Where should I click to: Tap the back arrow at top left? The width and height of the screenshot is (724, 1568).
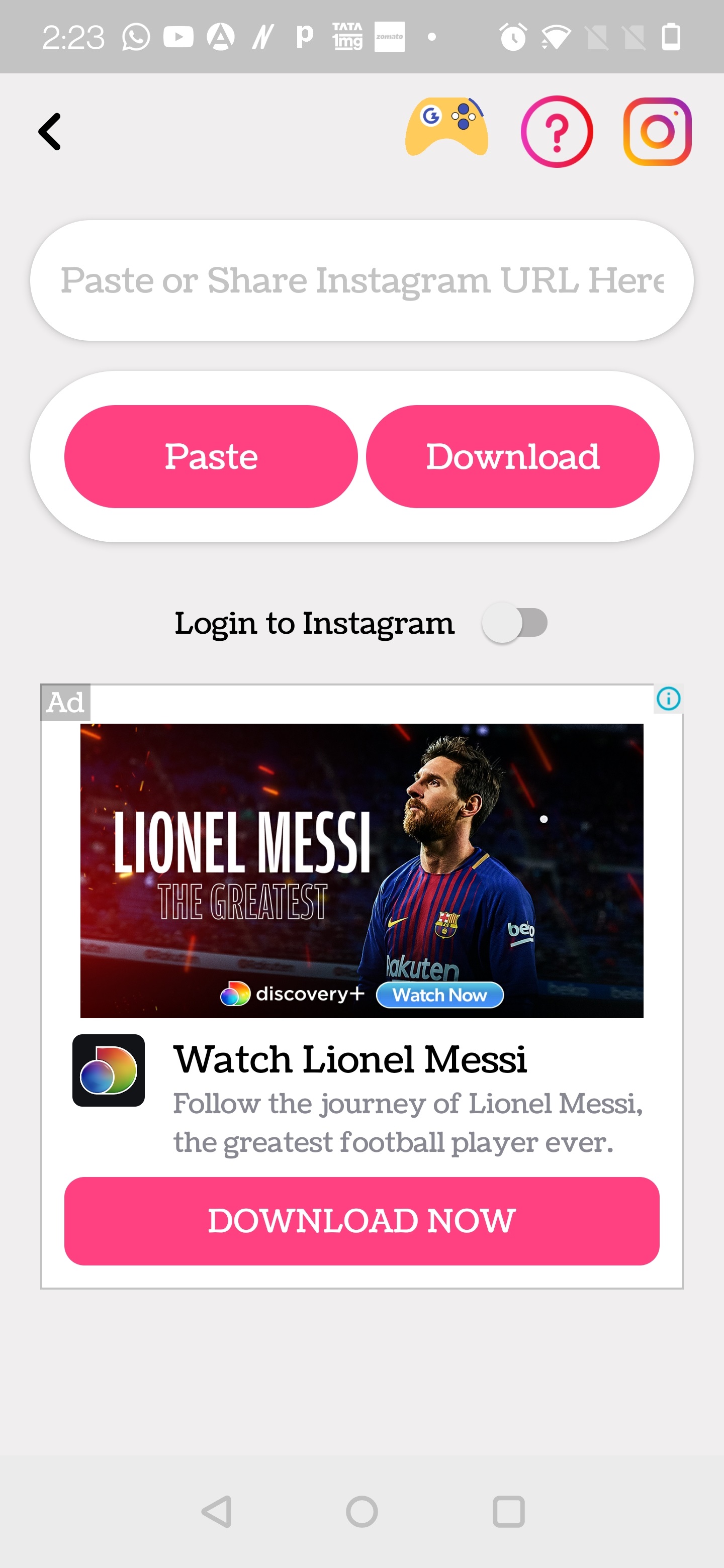[x=49, y=132]
